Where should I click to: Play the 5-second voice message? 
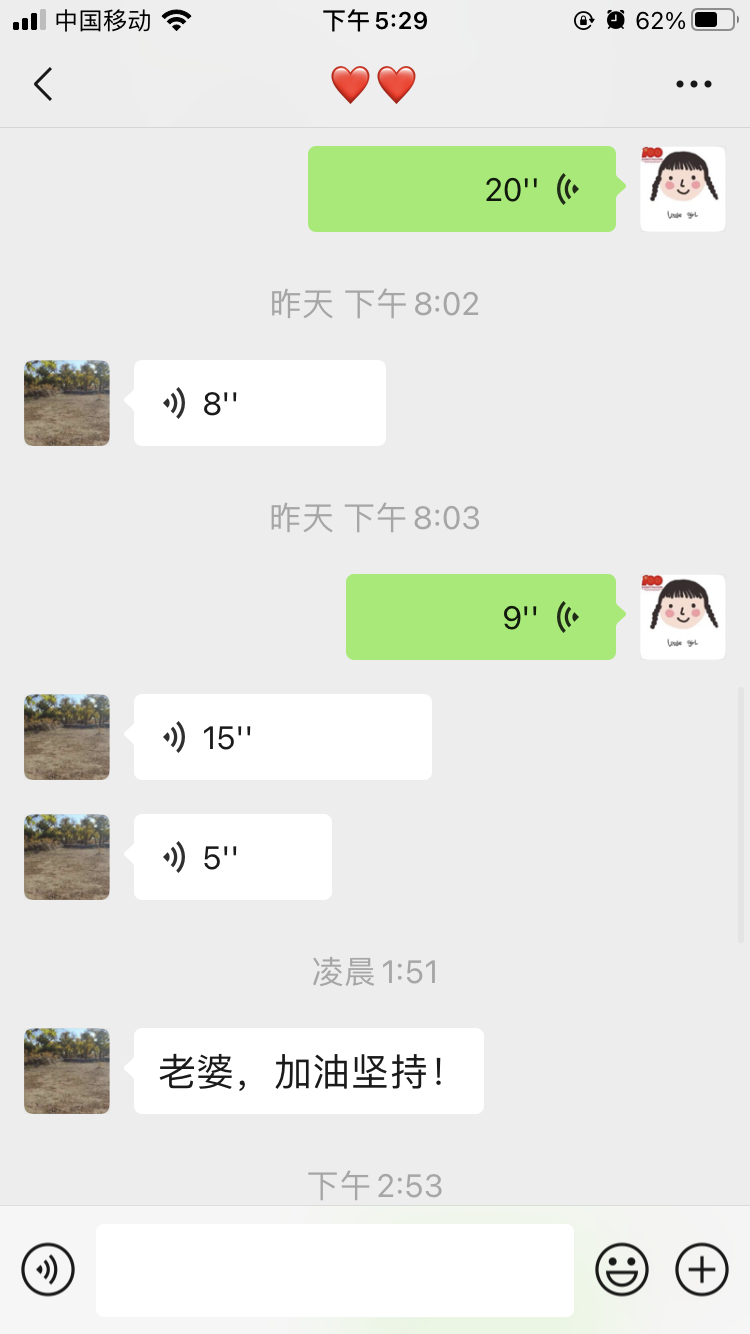[x=232, y=857]
